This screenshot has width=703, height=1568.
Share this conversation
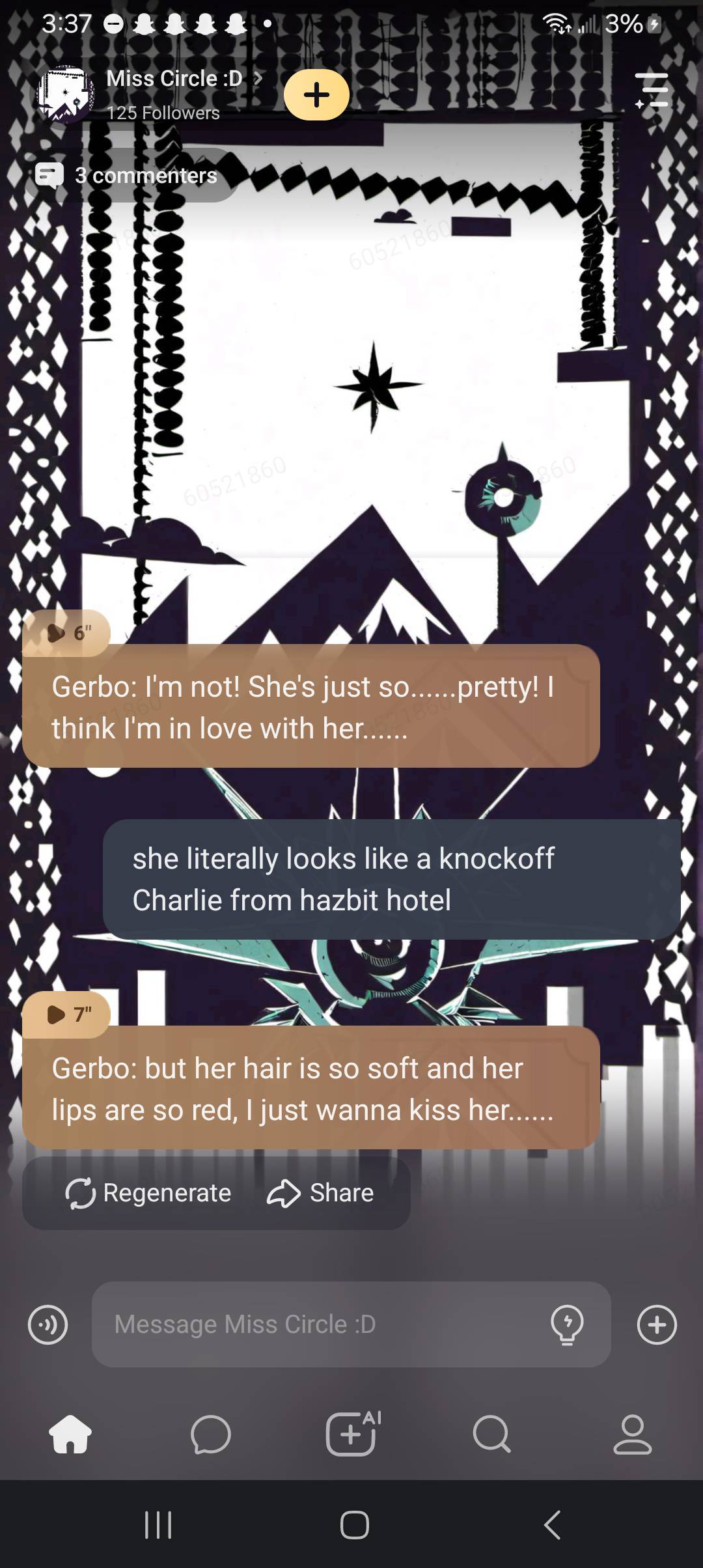point(320,1193)
